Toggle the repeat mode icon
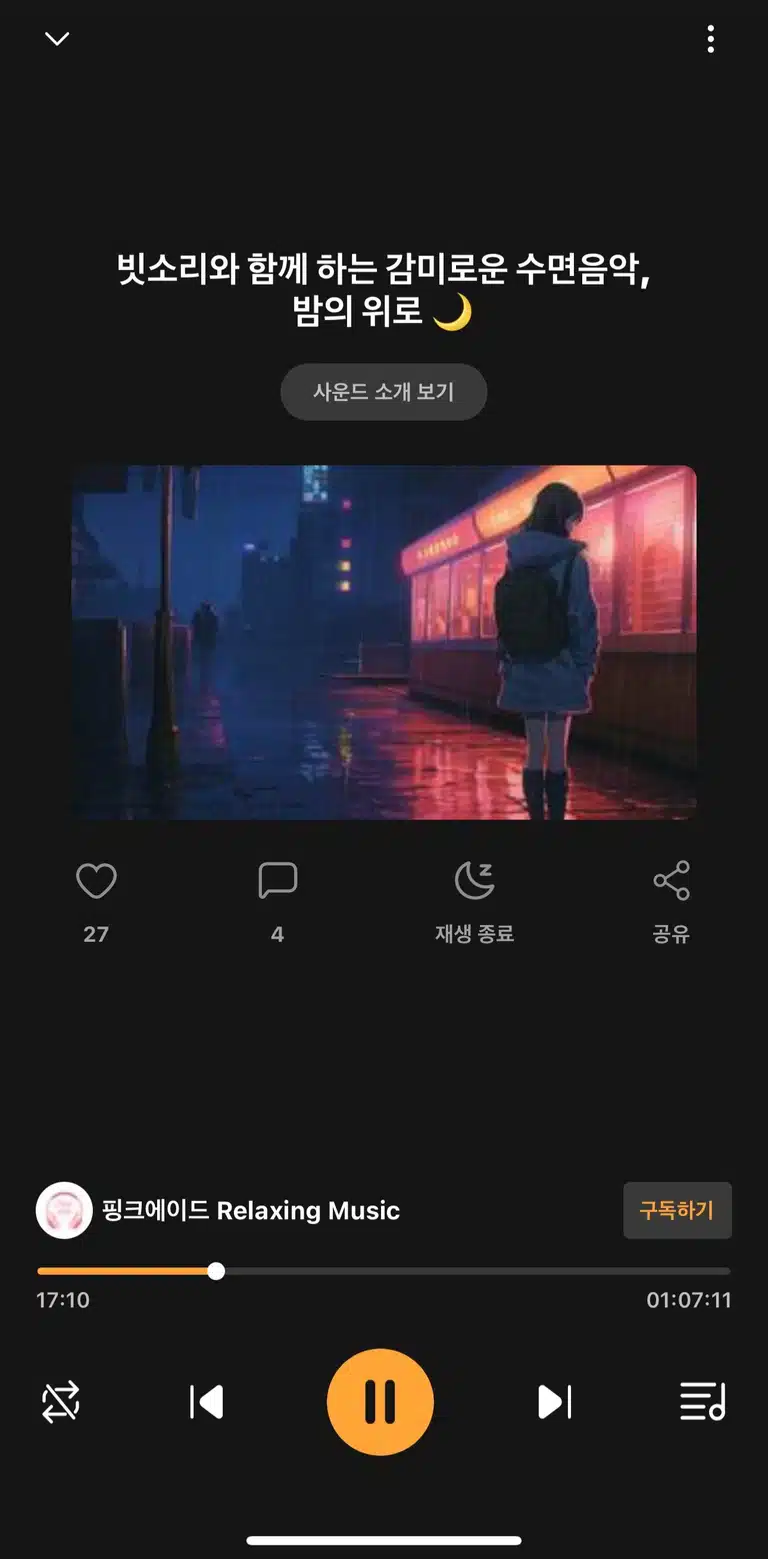 [x=61, y=1402]
